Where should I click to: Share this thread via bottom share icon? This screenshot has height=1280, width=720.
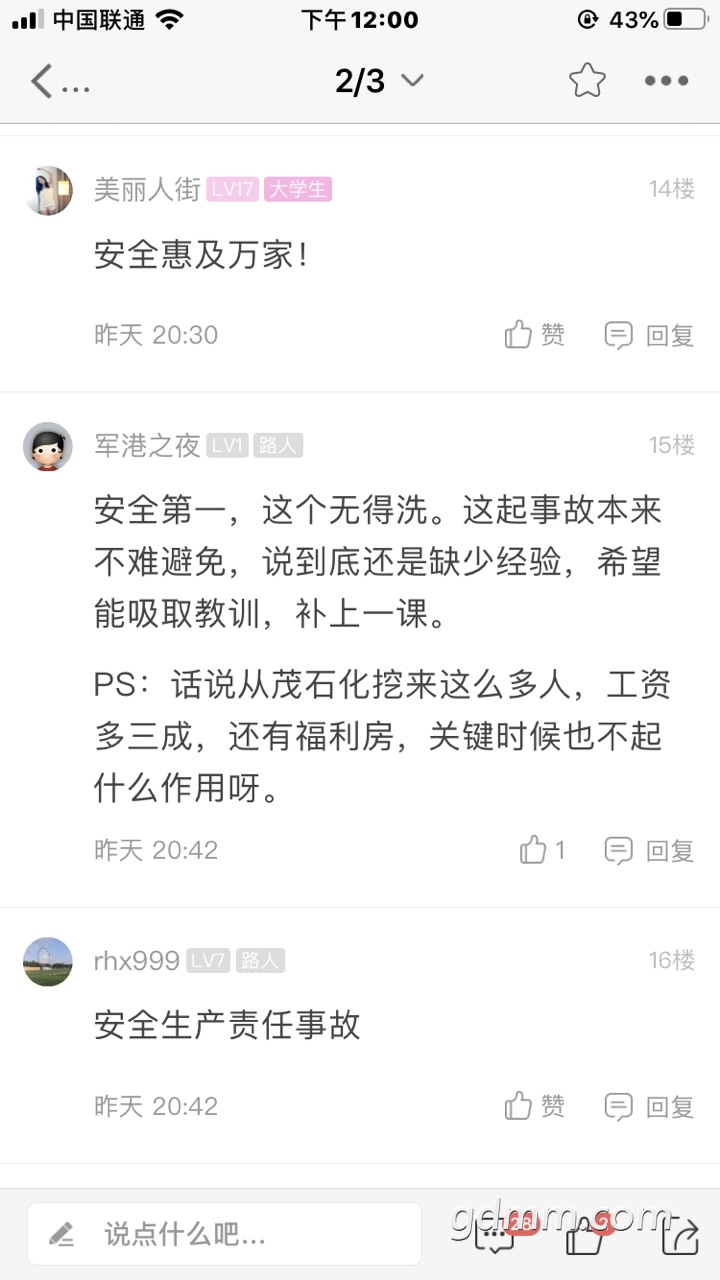coord(679,1236)
